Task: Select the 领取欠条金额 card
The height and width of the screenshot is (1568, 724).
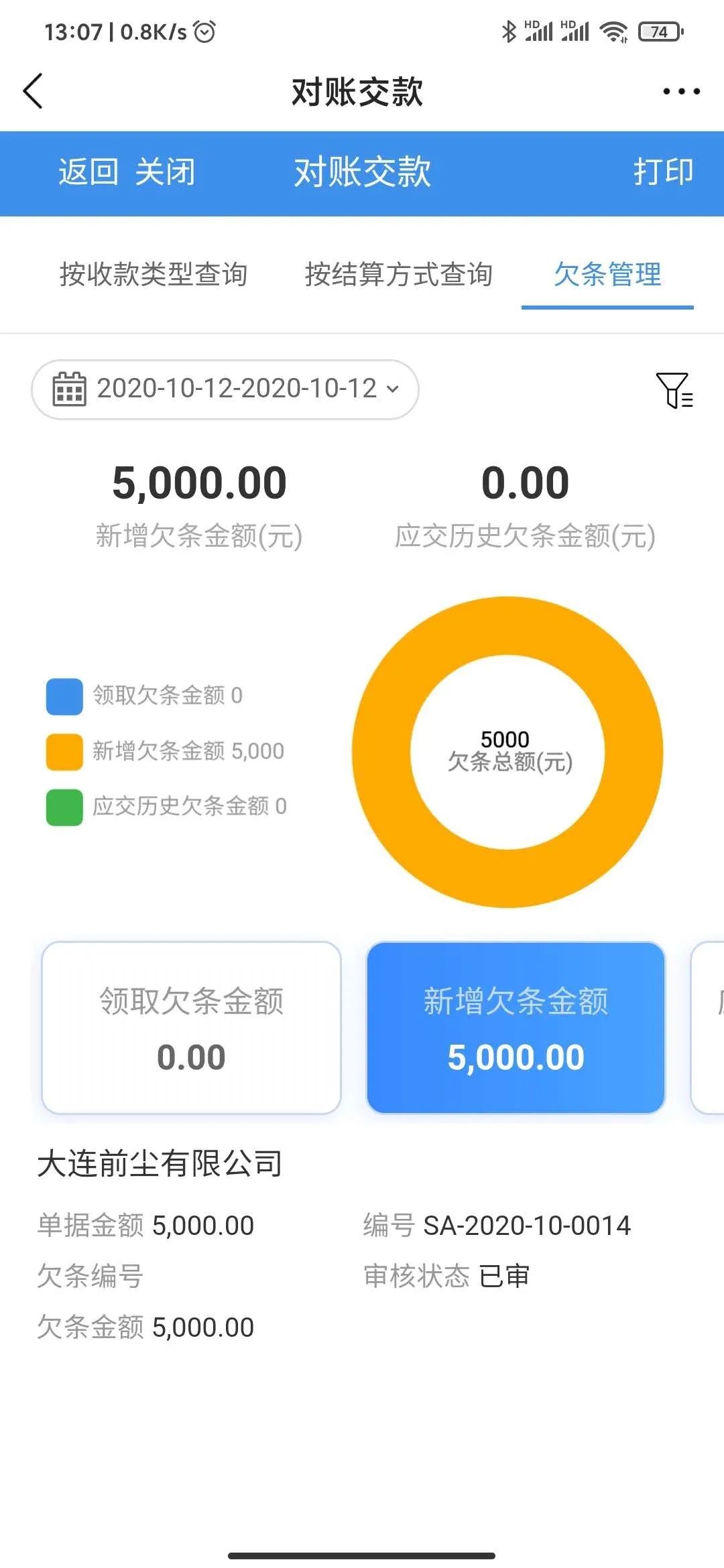Action: tap(191, 1028)
